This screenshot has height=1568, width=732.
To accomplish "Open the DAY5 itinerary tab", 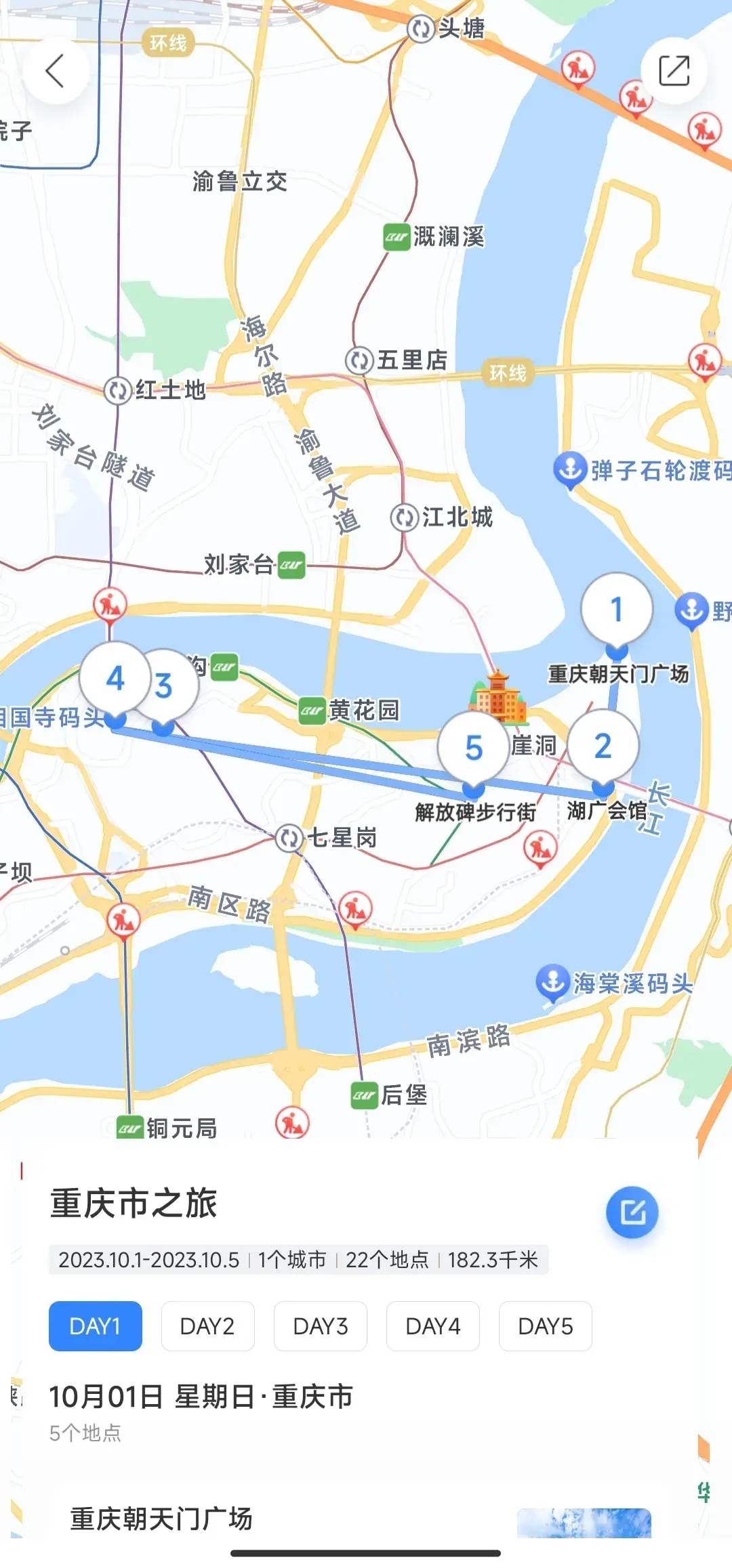I will (x=546, y=1326).
